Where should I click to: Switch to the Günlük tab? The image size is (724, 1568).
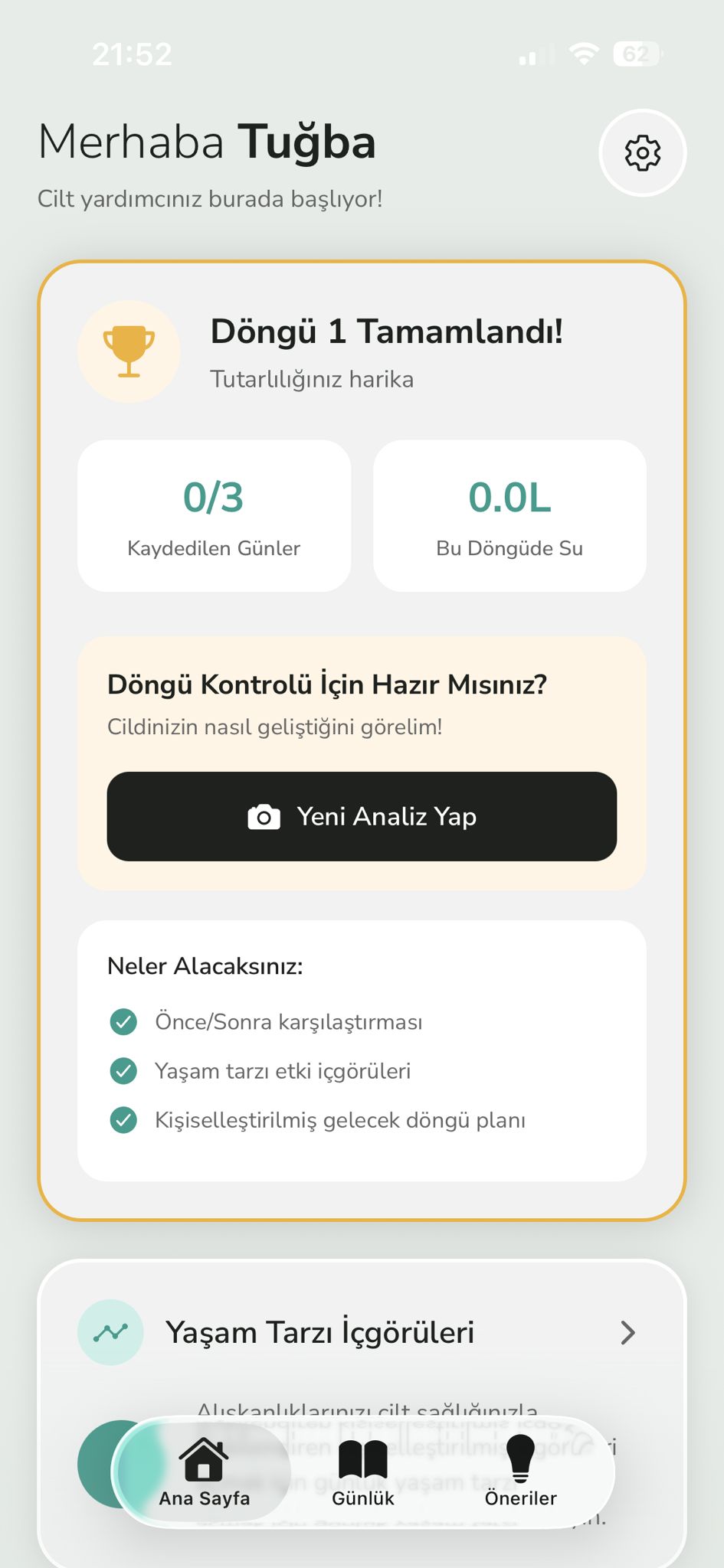[x=362, y=1473]
